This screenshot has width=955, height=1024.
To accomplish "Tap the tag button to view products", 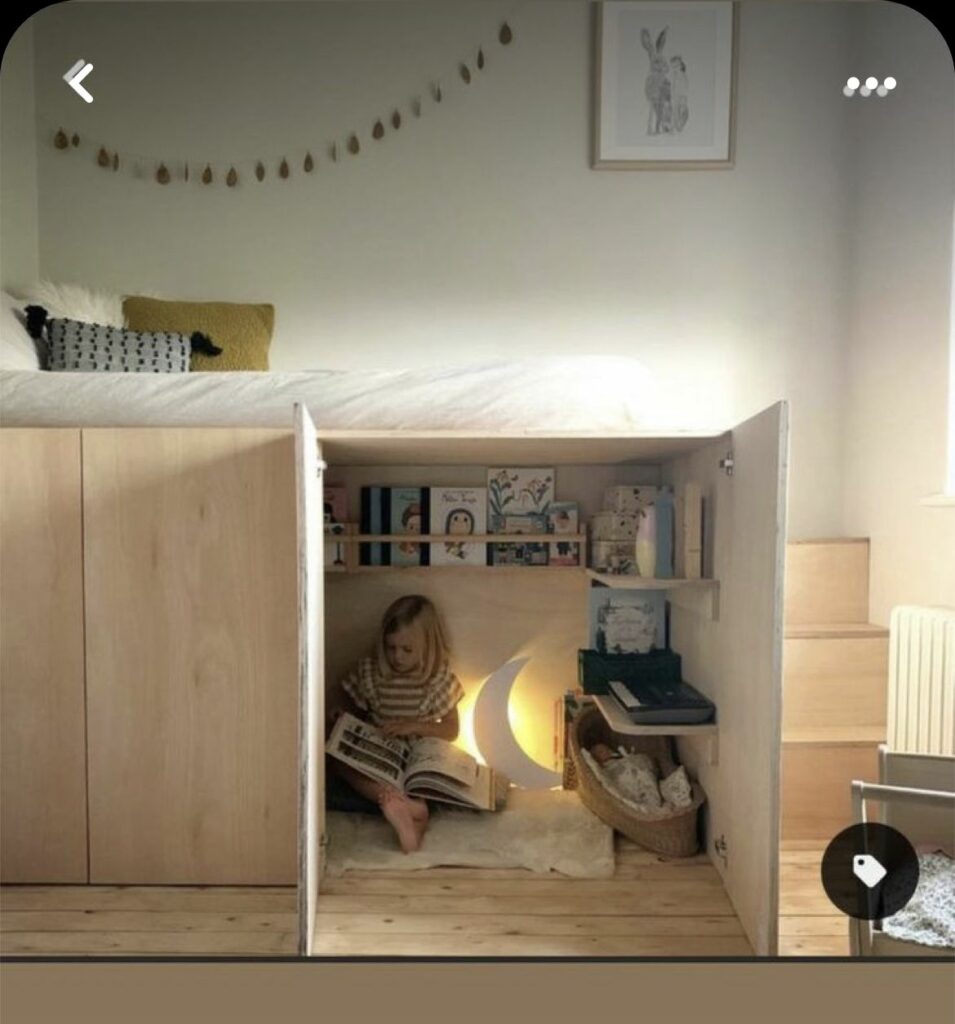I will pos(869,871).
